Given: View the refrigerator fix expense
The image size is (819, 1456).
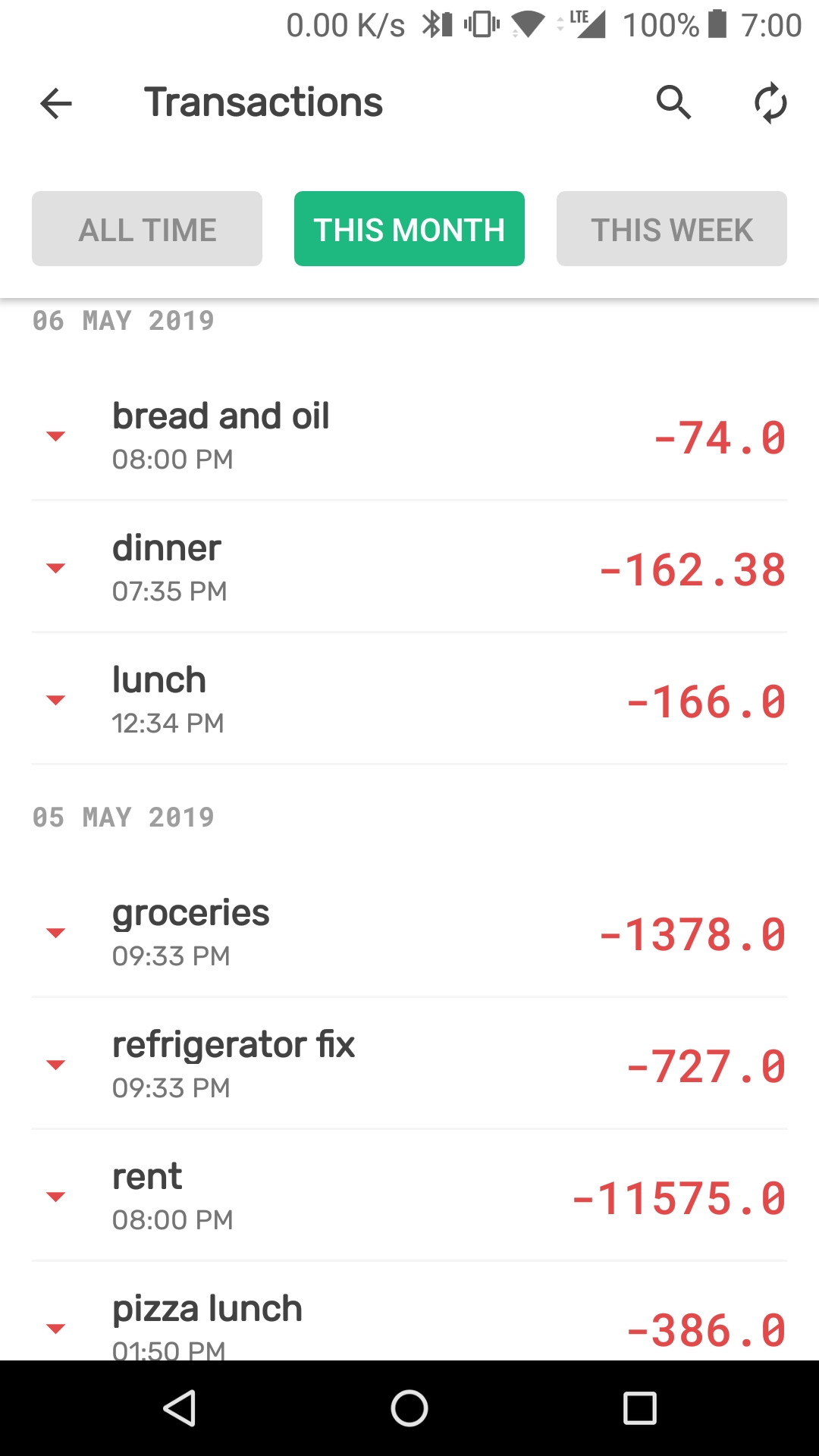Looking at the screenshot, I should (x=409, y=1065).
